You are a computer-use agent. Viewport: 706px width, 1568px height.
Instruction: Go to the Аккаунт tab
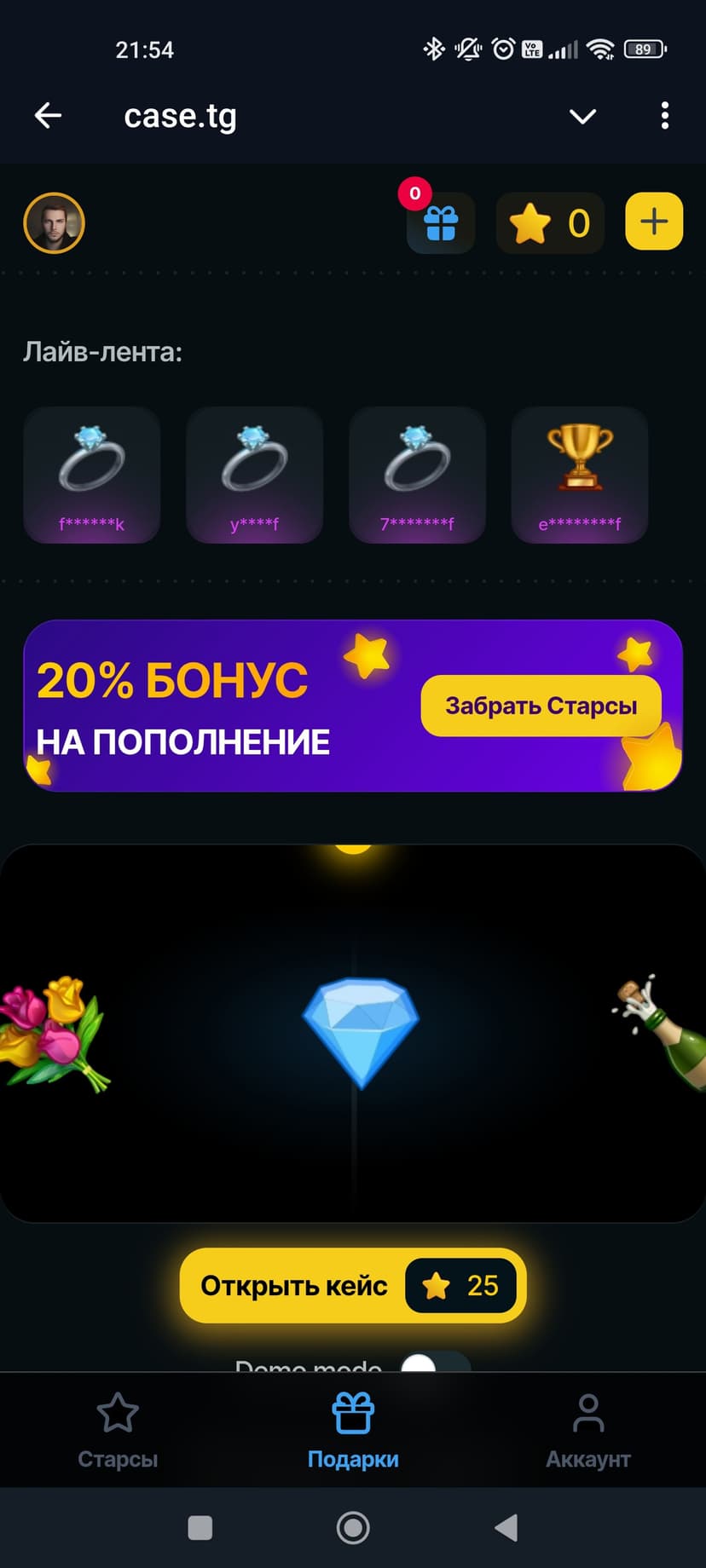coord(587,1430)
